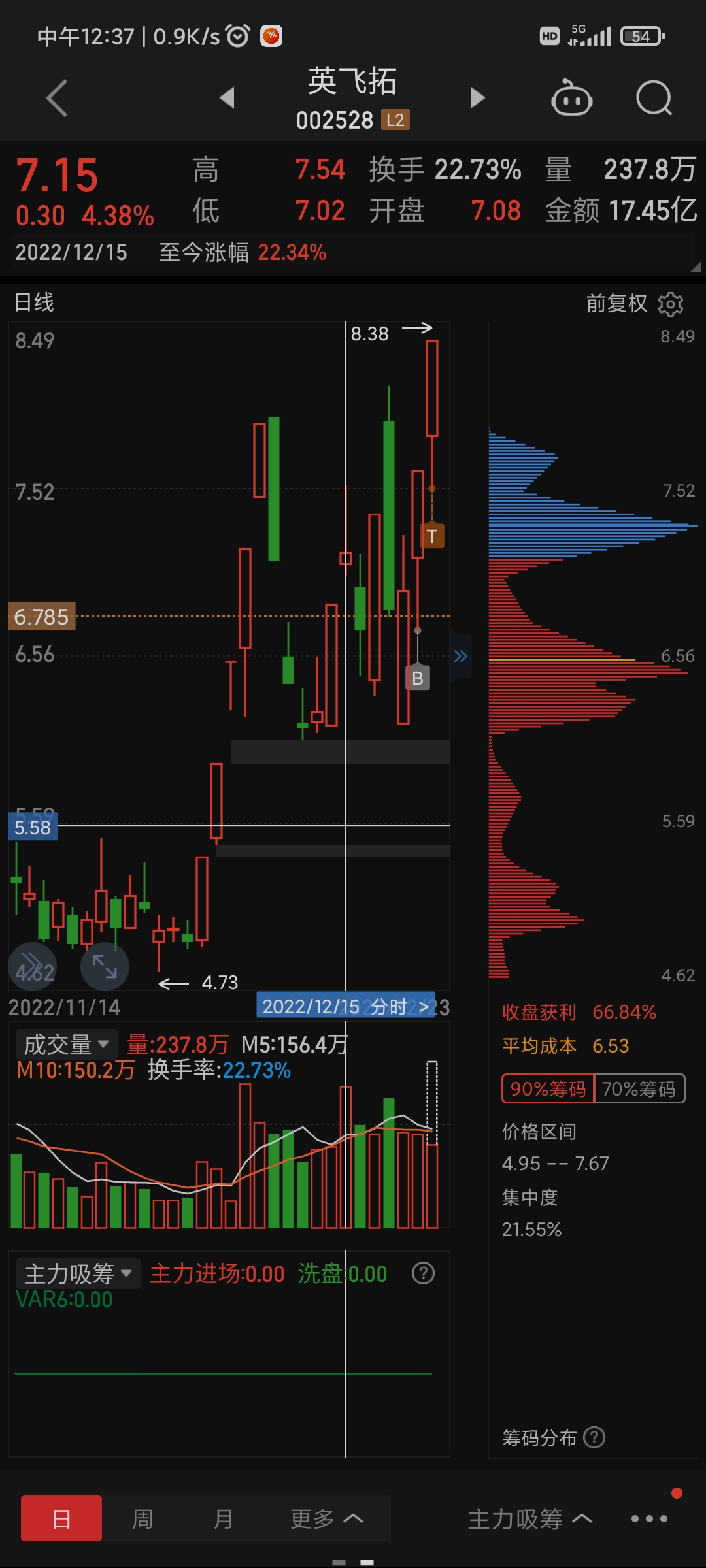
Task: Open the 主力吸筹 help question mark
Action: click(x=422, y=1273)
